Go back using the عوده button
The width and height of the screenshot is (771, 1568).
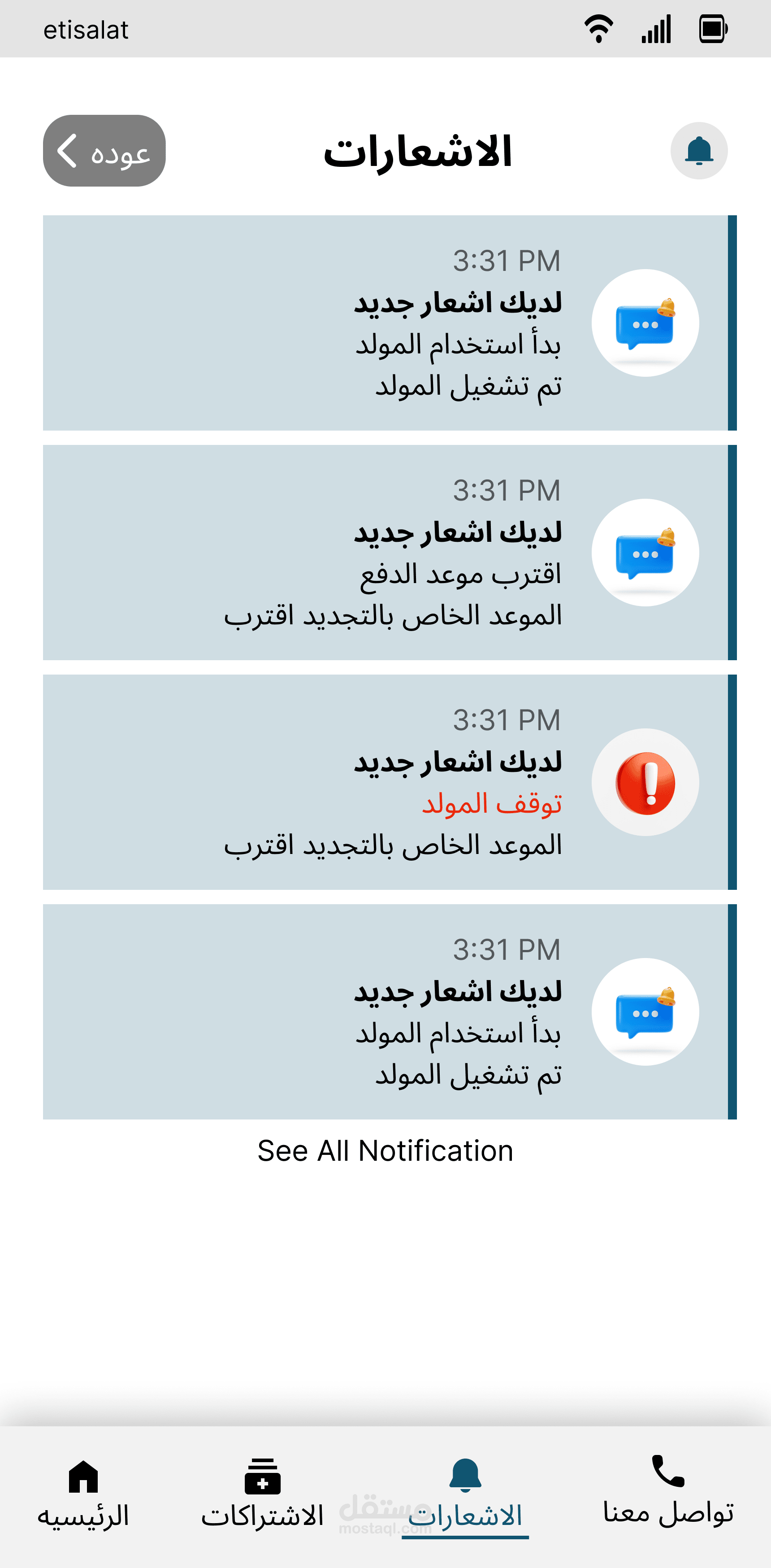tap(104, 151)
